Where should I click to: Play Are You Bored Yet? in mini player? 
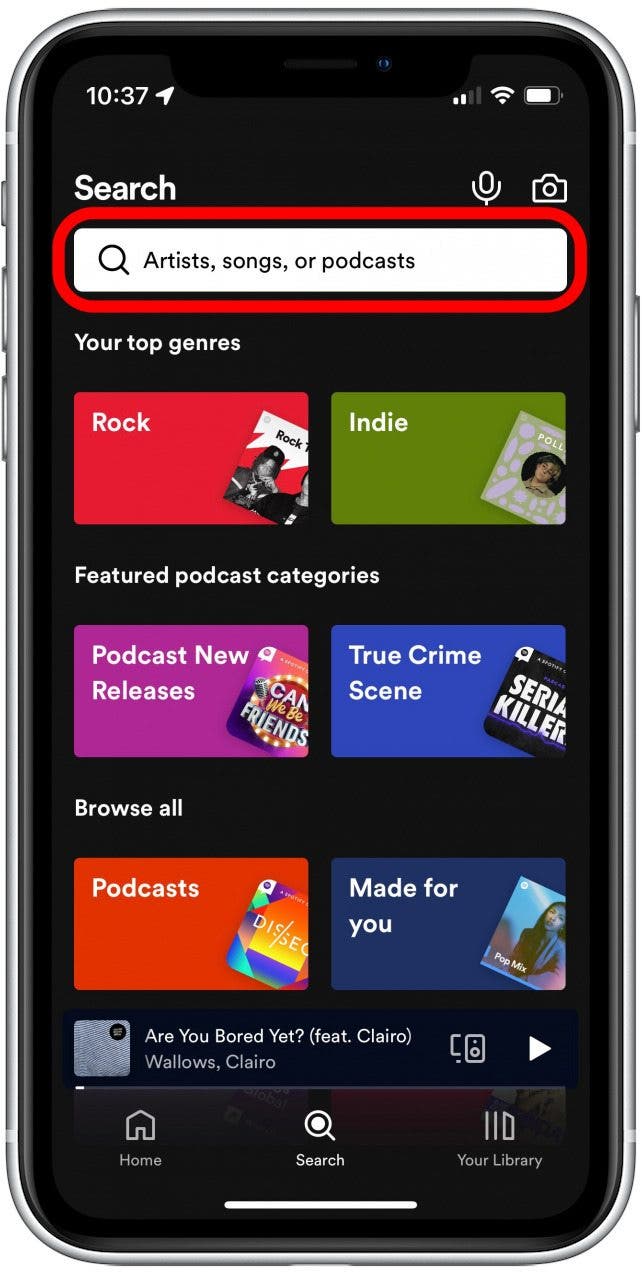pos(540,1048)
